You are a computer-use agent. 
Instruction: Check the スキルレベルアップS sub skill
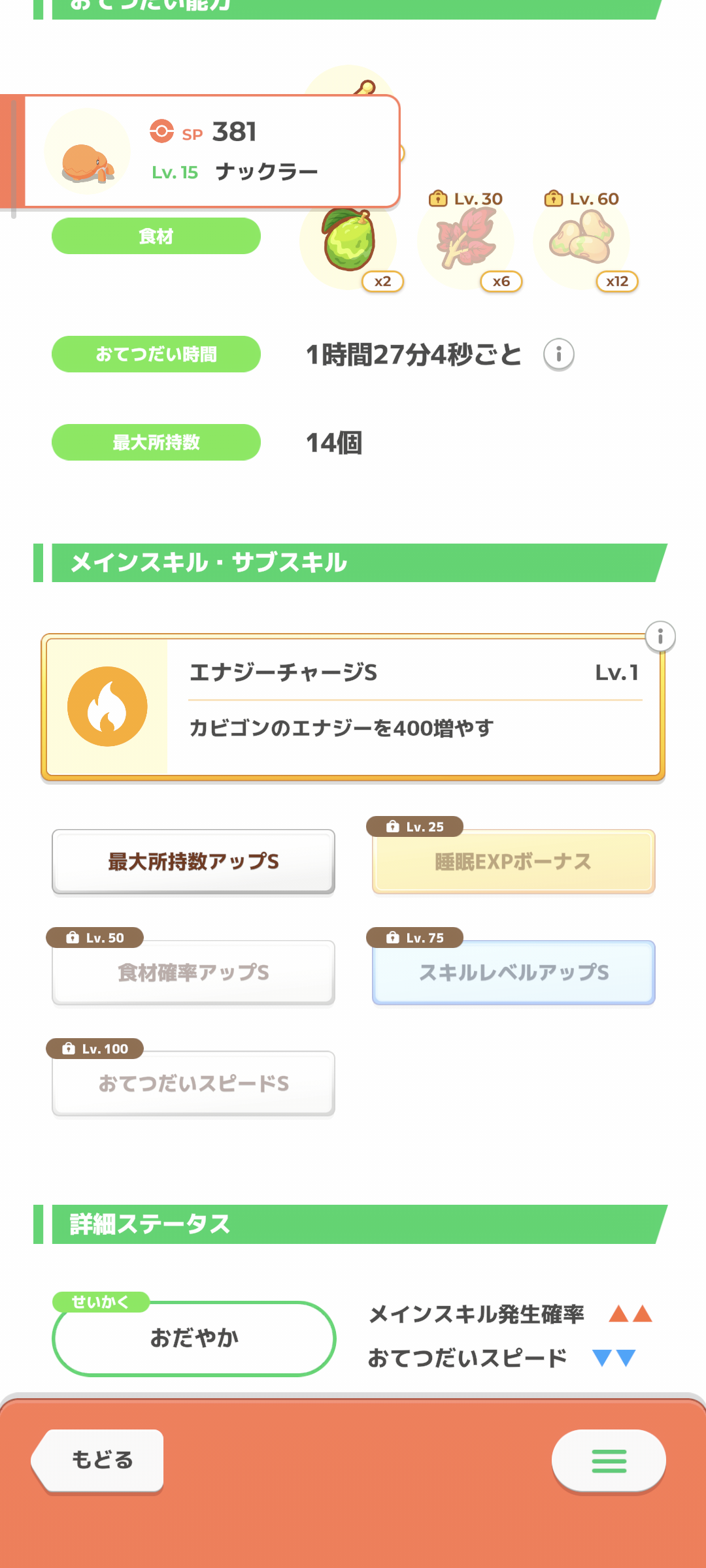[513, 973]
